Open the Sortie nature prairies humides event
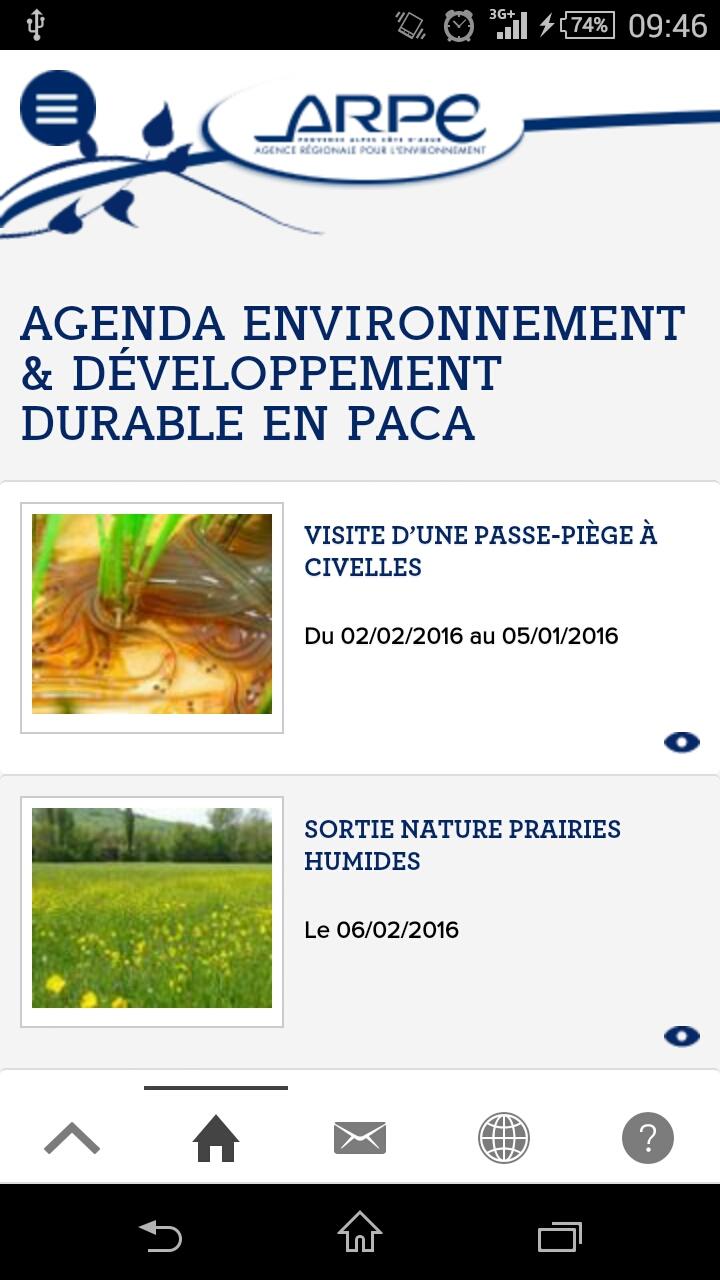720x1280 pixels. click(462, 845)
